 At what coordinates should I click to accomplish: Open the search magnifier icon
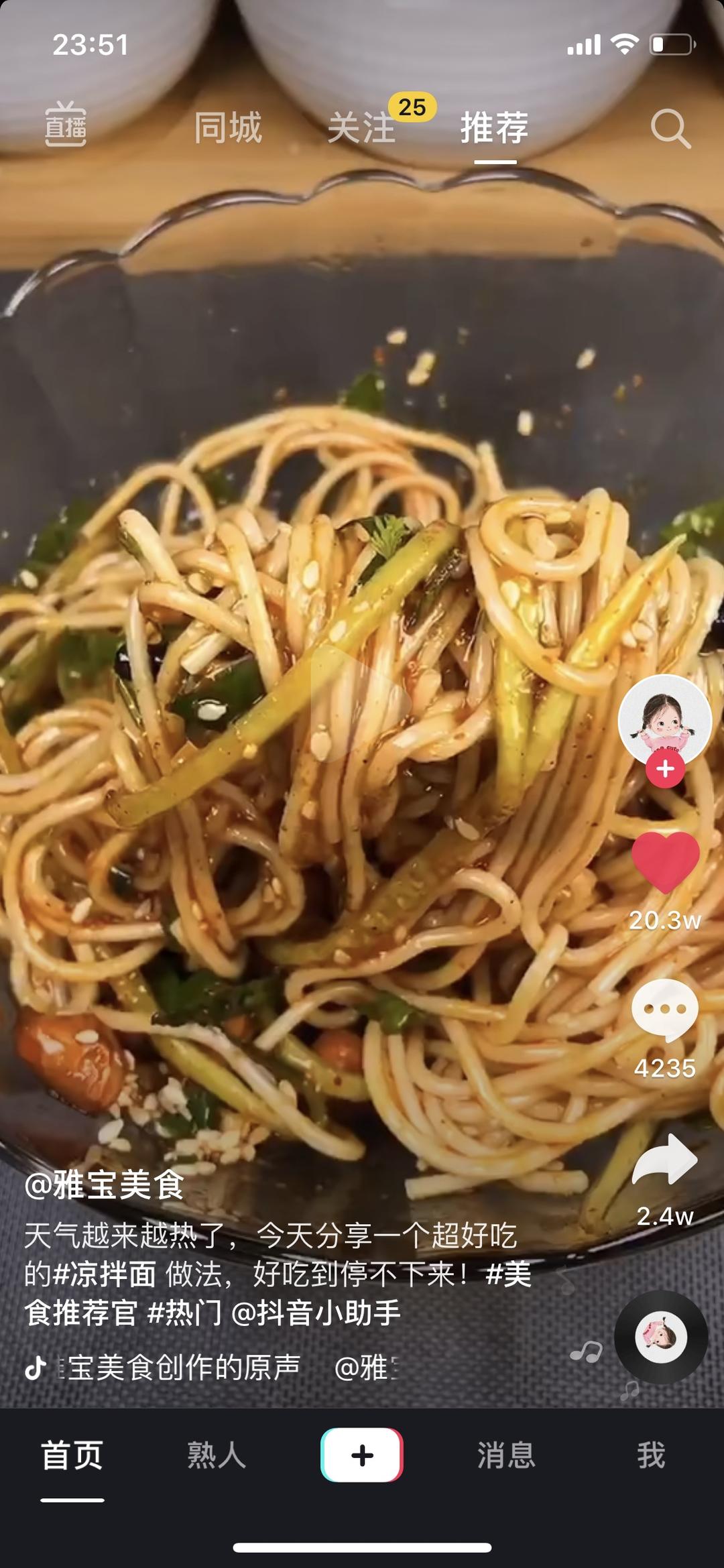coord(670,128)
